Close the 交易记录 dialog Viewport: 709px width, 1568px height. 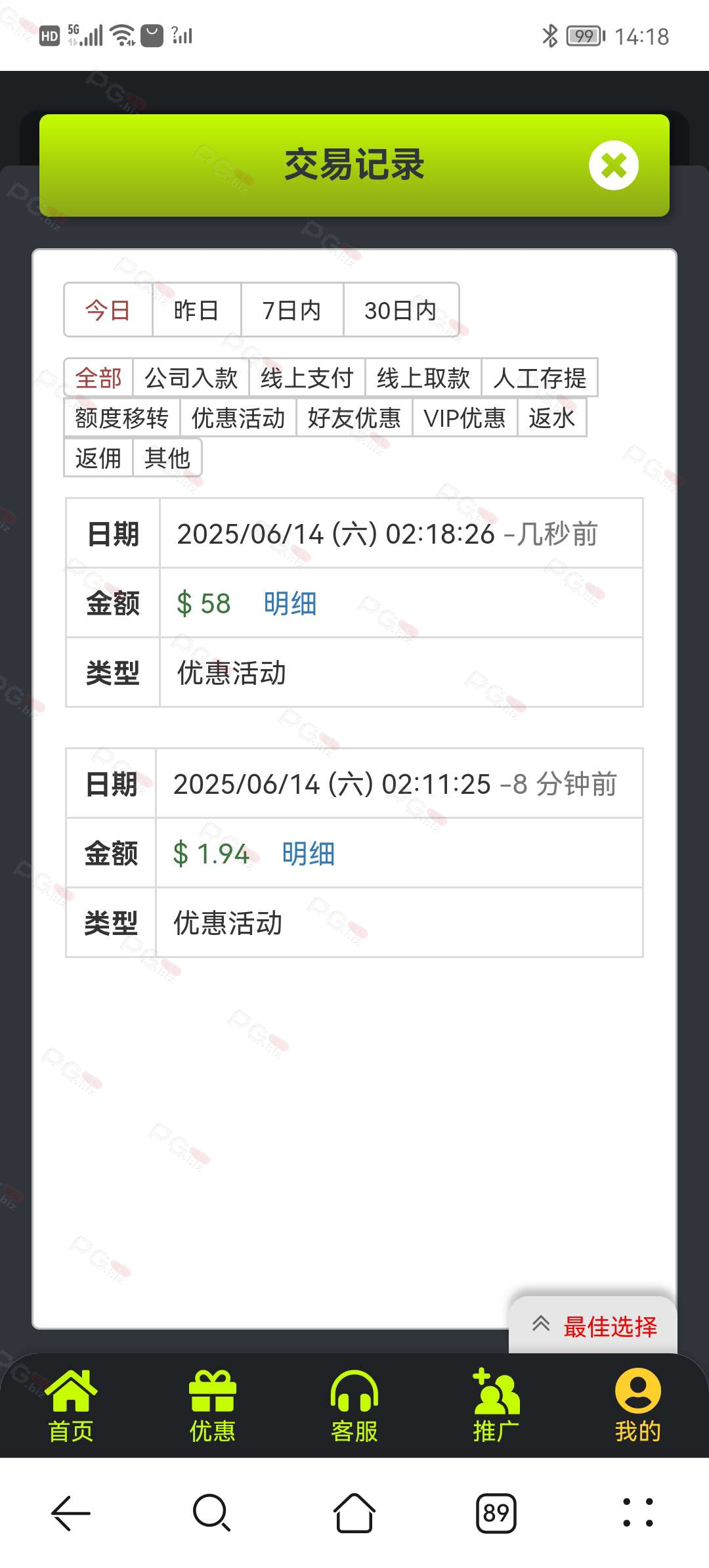614,165
